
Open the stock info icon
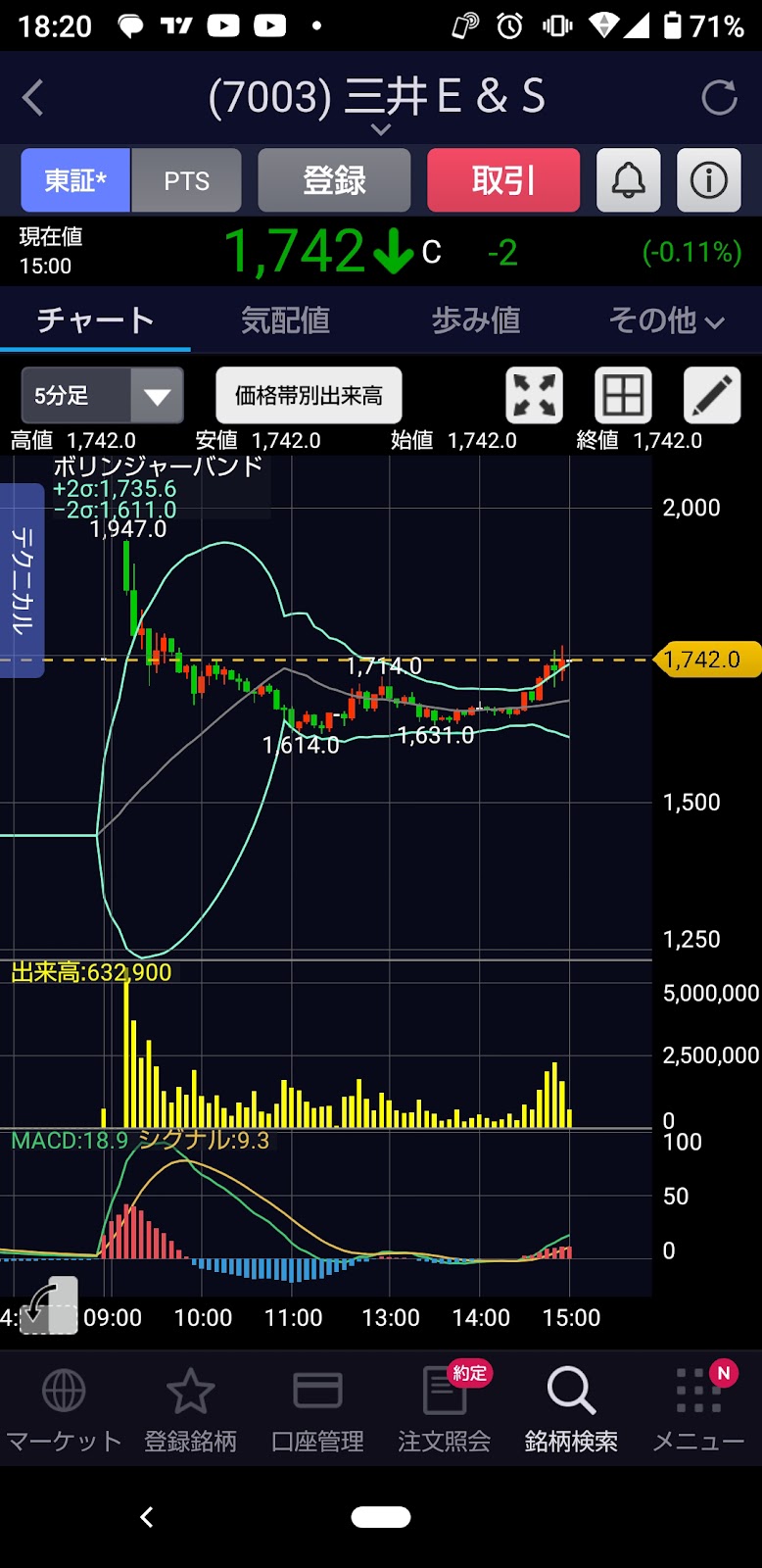[x=709, y=180]
